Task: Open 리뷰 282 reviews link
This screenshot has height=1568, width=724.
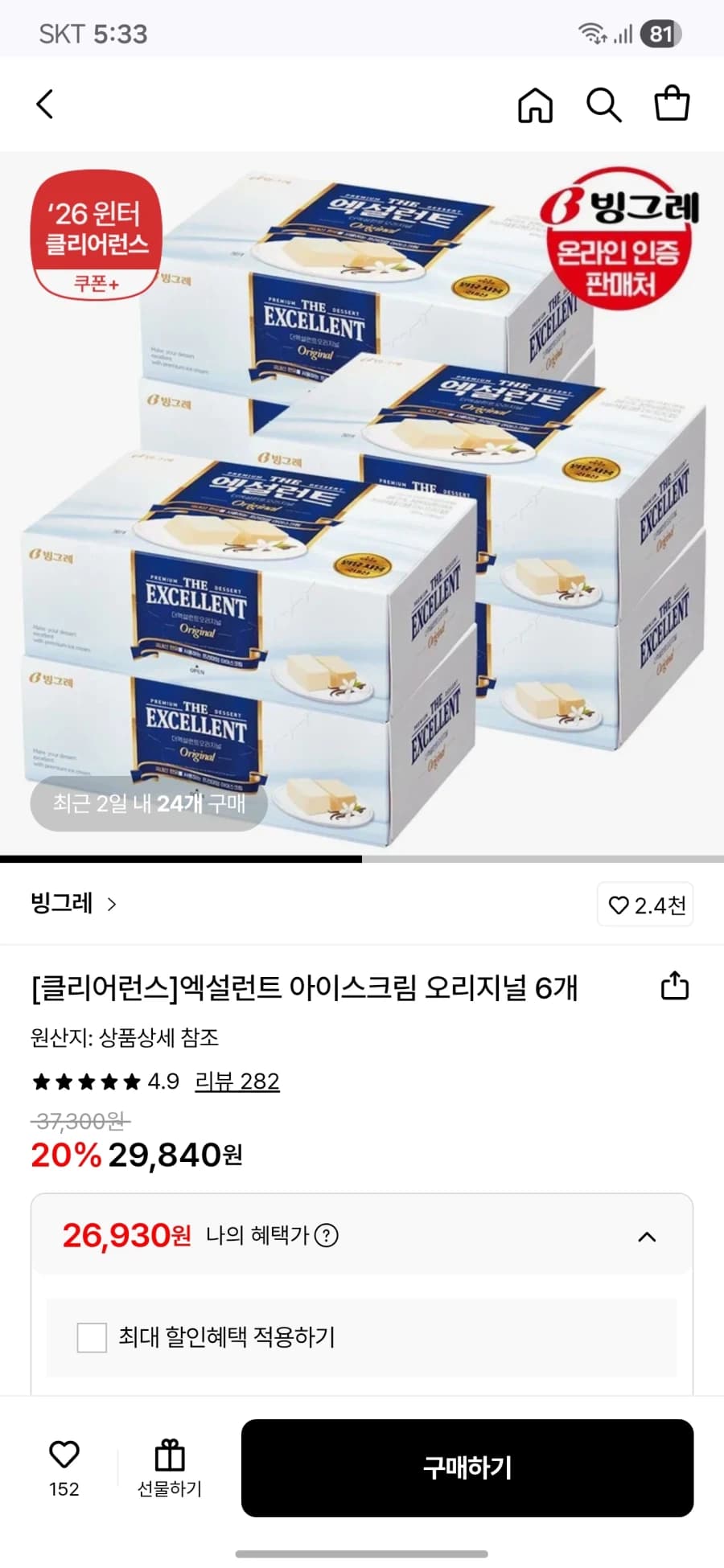Action: click(x=236, y=1082)
